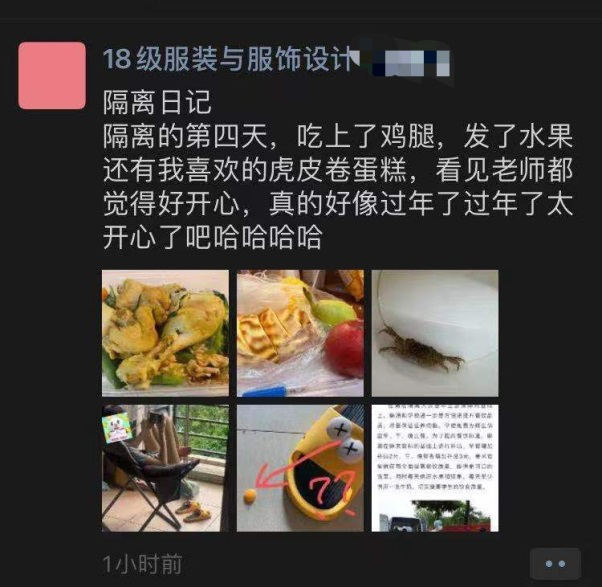602x587 pixels.
Task: View the yellow slipper photo
Action: [300, 467]
